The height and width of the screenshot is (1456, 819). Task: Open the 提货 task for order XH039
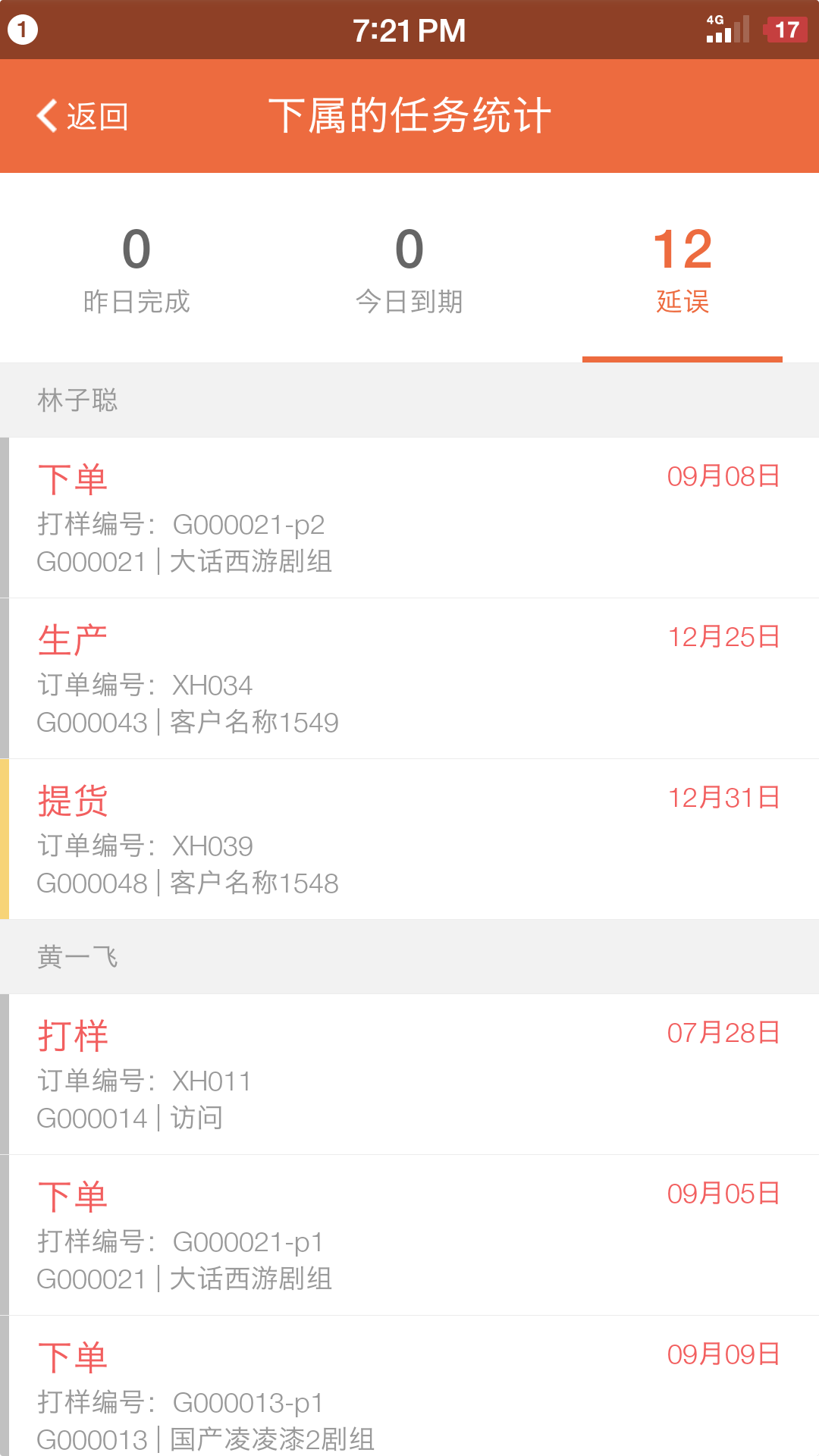tap(409, 839)
